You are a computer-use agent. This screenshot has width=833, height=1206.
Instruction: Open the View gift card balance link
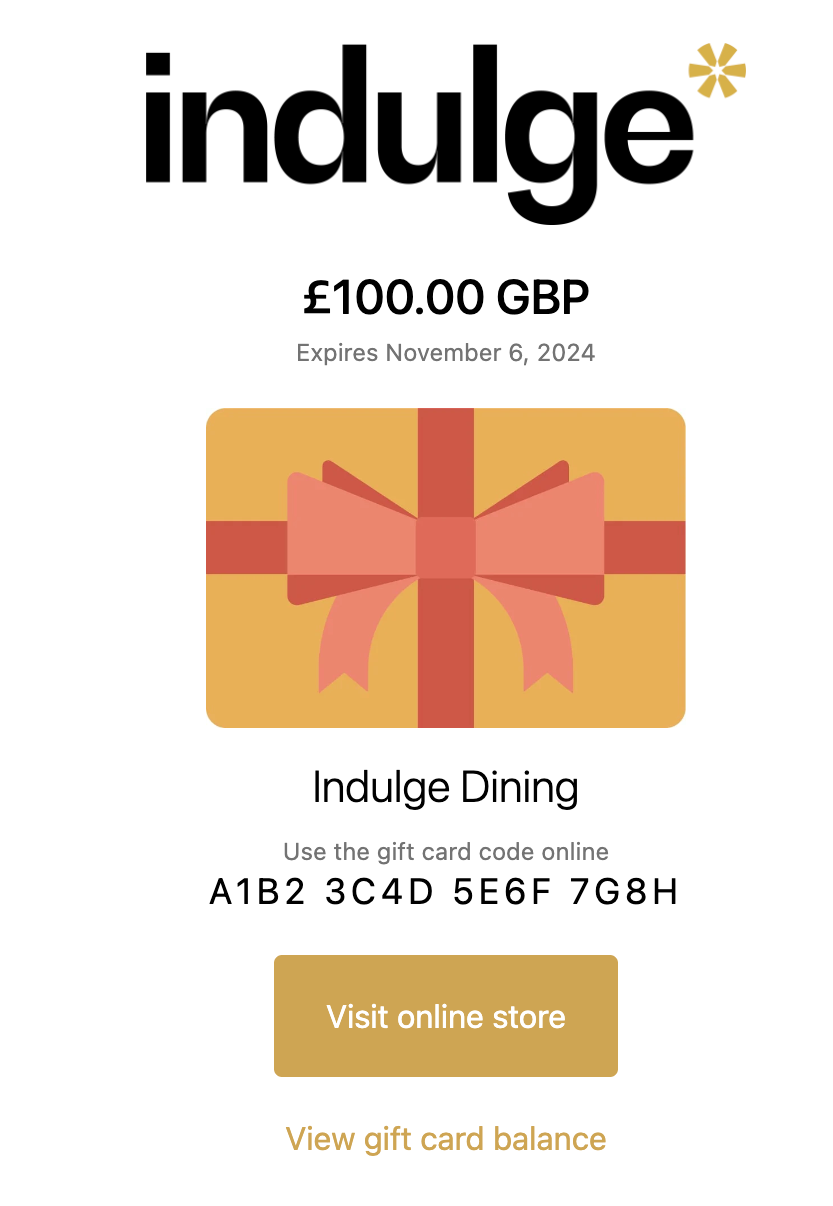[445, 1138]
